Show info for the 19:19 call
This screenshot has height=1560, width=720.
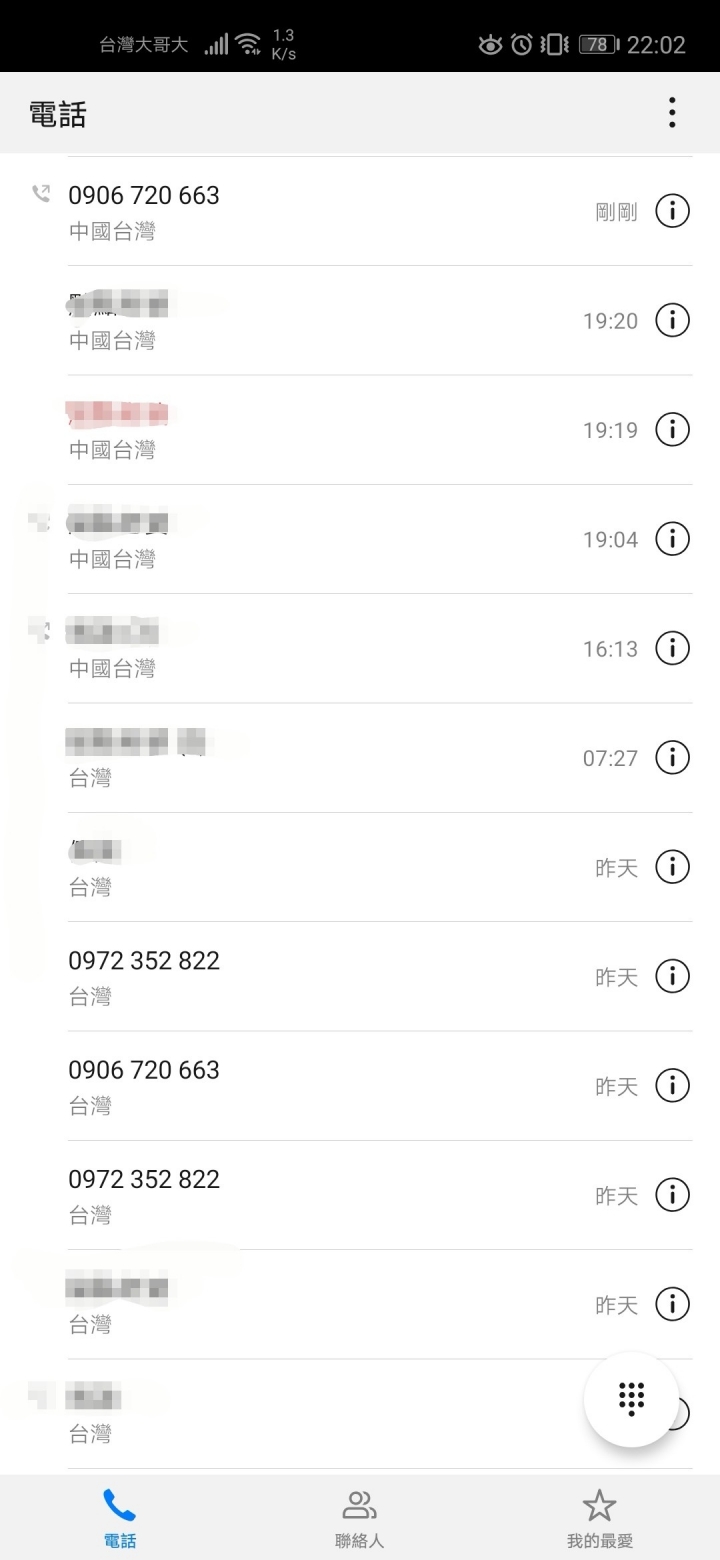(x=672, y=430)
